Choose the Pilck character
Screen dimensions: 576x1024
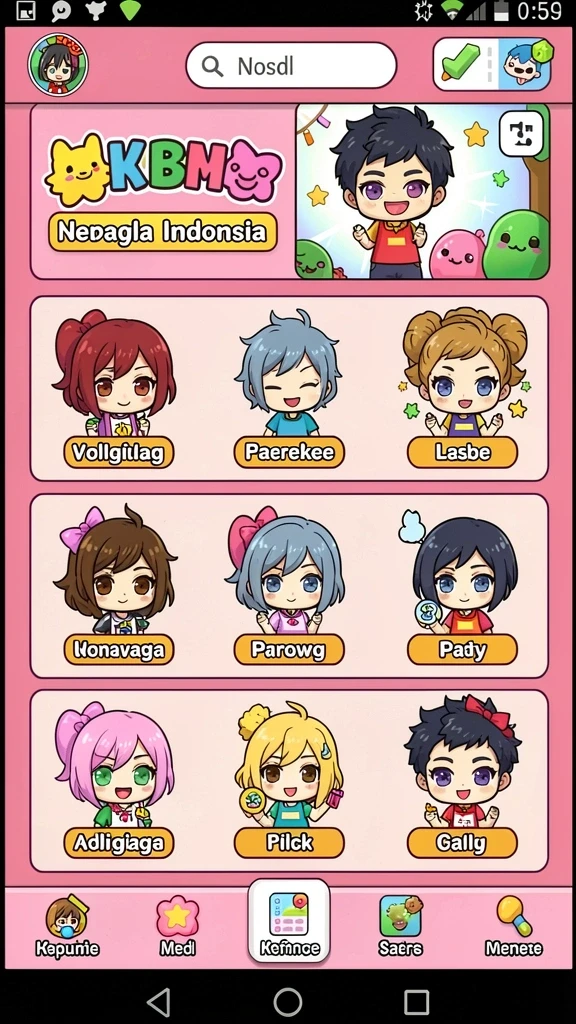pos(289,779)
